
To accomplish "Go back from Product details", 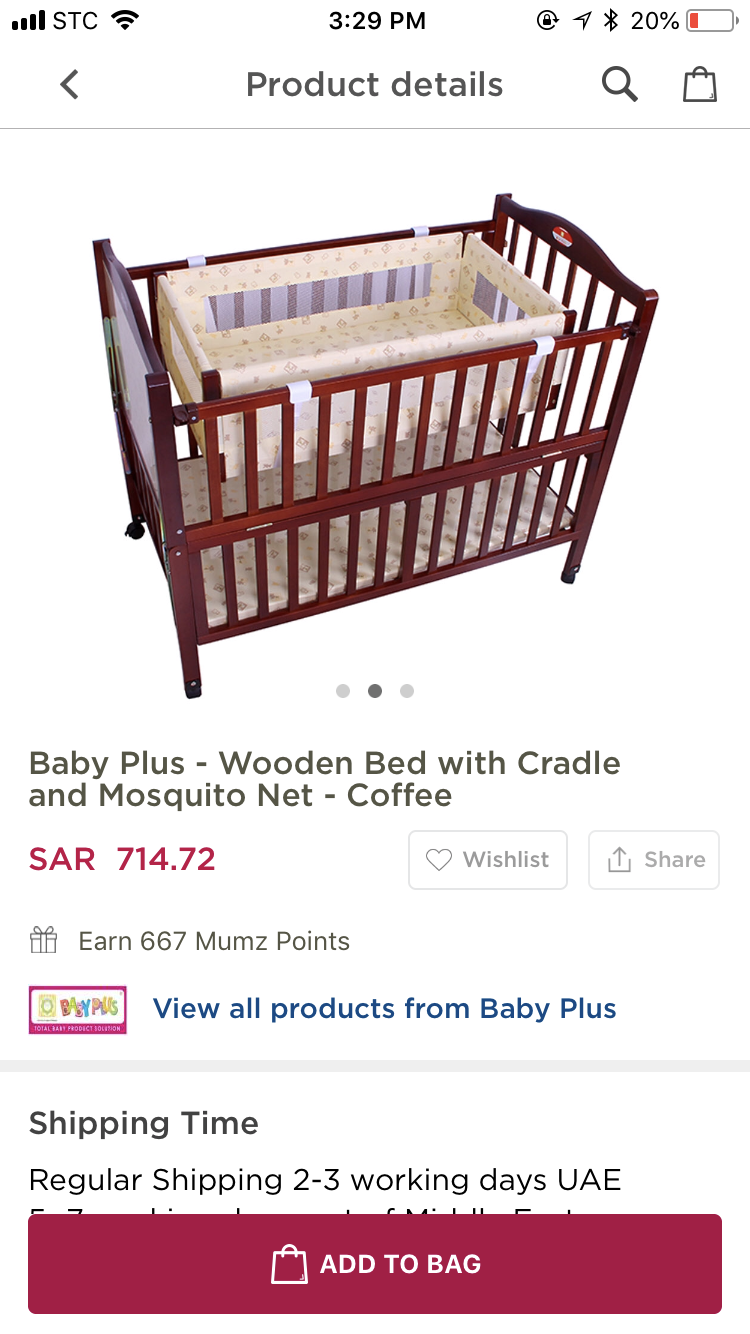I will click(69, 85).
